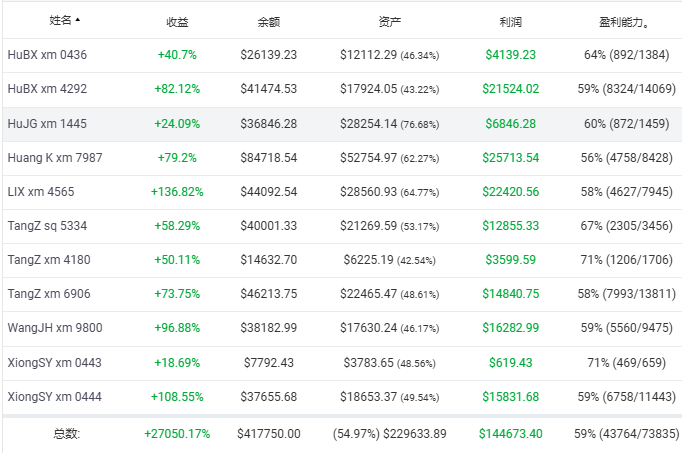Image resolution: width=682 pixels, height=453 pixels.
Task: Sort accounts by 利润 header
Action: click(x=511, y=21)
